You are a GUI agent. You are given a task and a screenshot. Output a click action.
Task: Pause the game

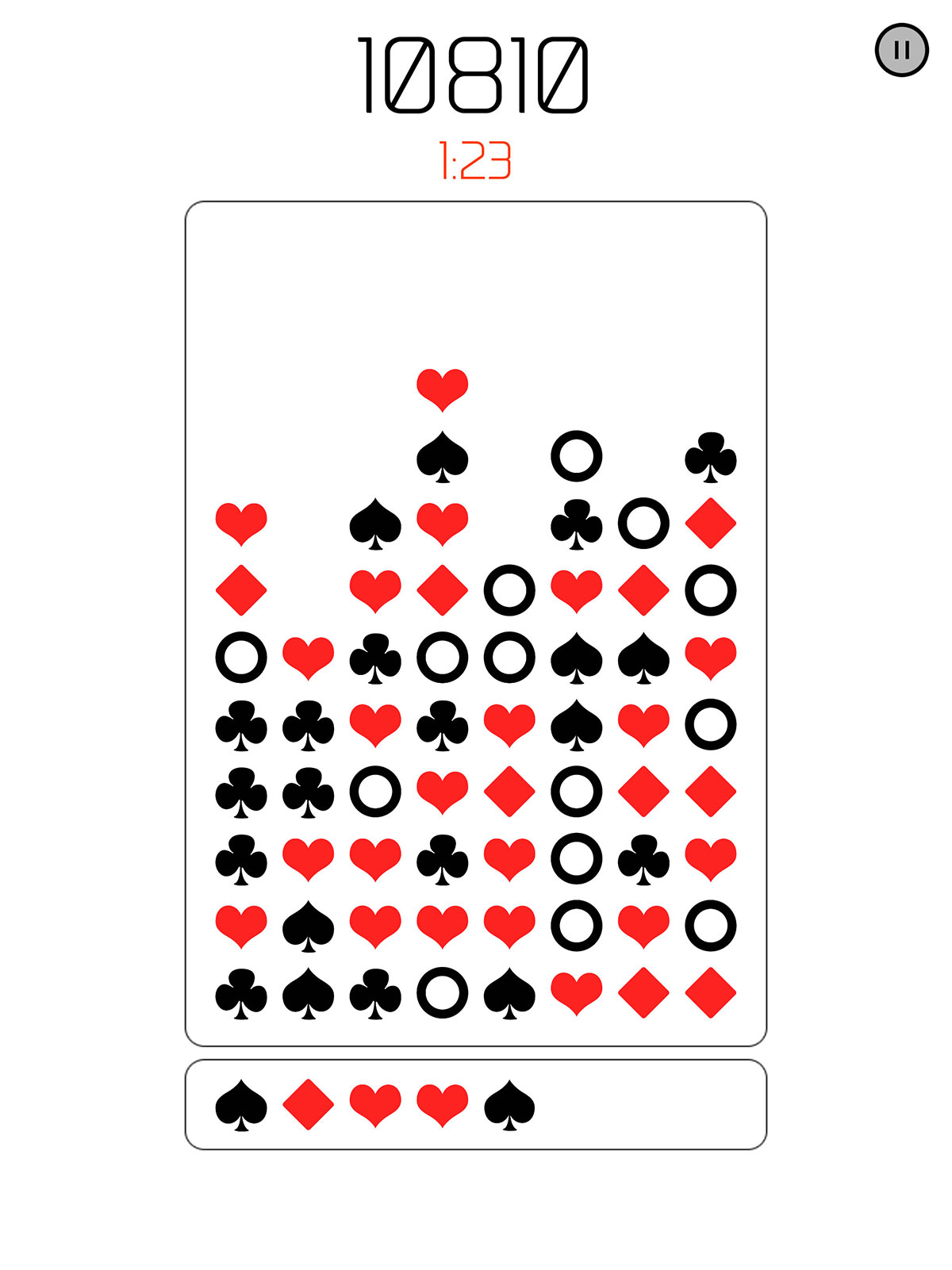(x=901, y=51)
